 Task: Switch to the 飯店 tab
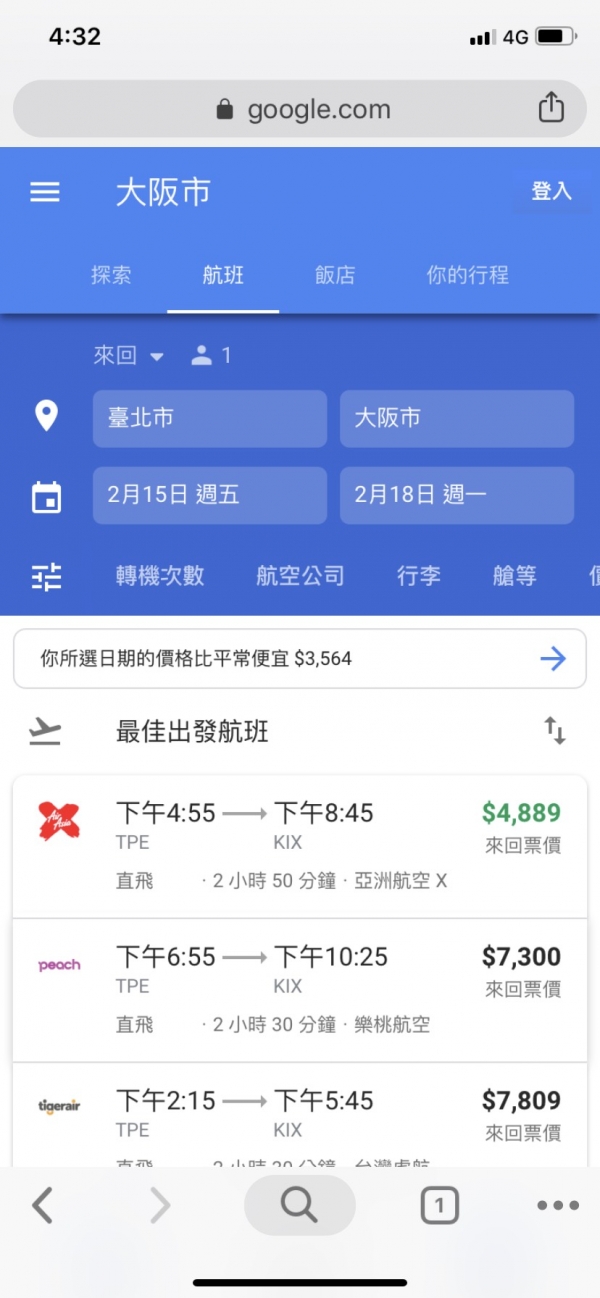(335, 275)
